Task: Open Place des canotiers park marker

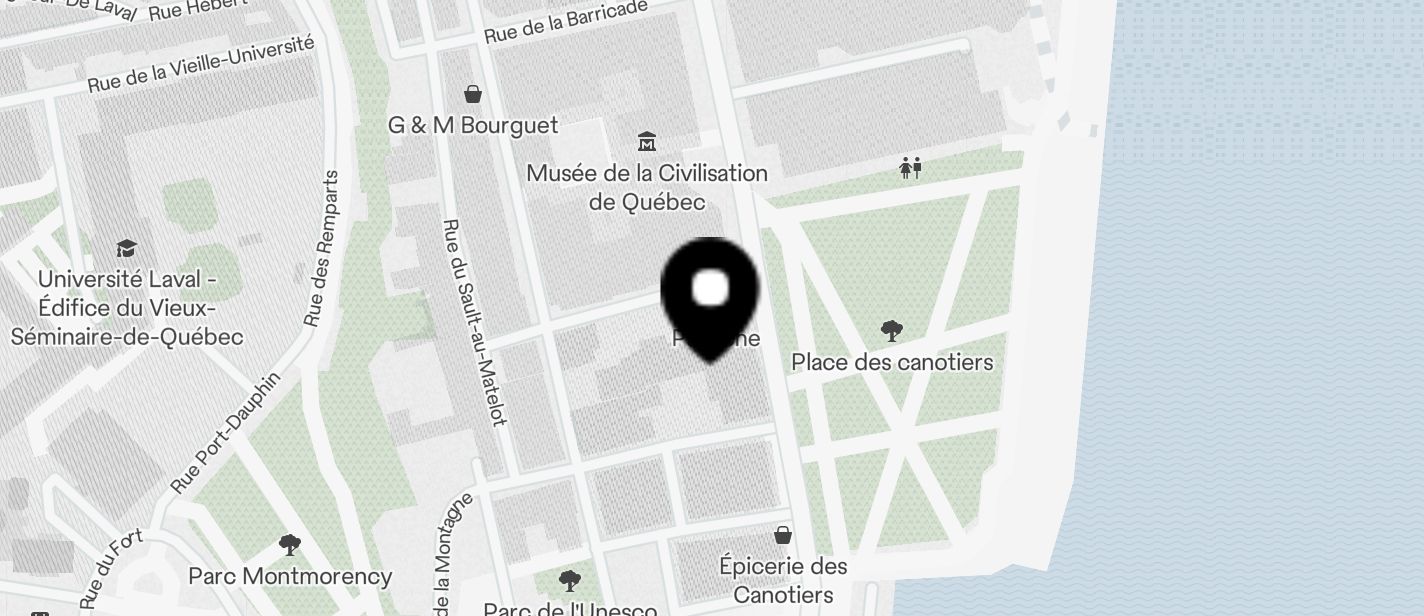Action: point(891,331)
